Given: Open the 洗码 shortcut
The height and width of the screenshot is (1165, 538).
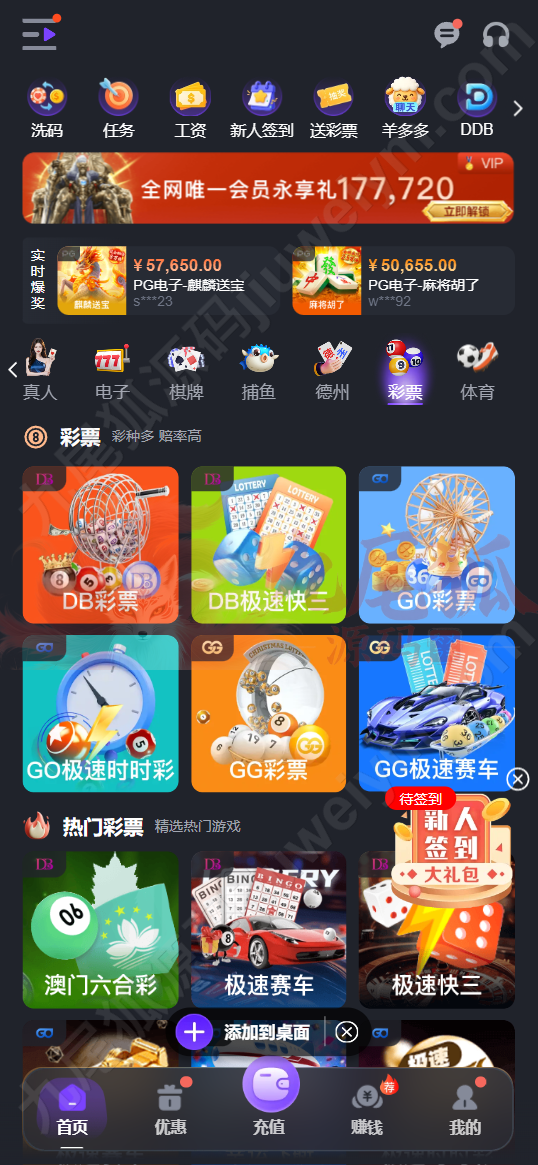Looking at the screenshot, I should (47, 109).
